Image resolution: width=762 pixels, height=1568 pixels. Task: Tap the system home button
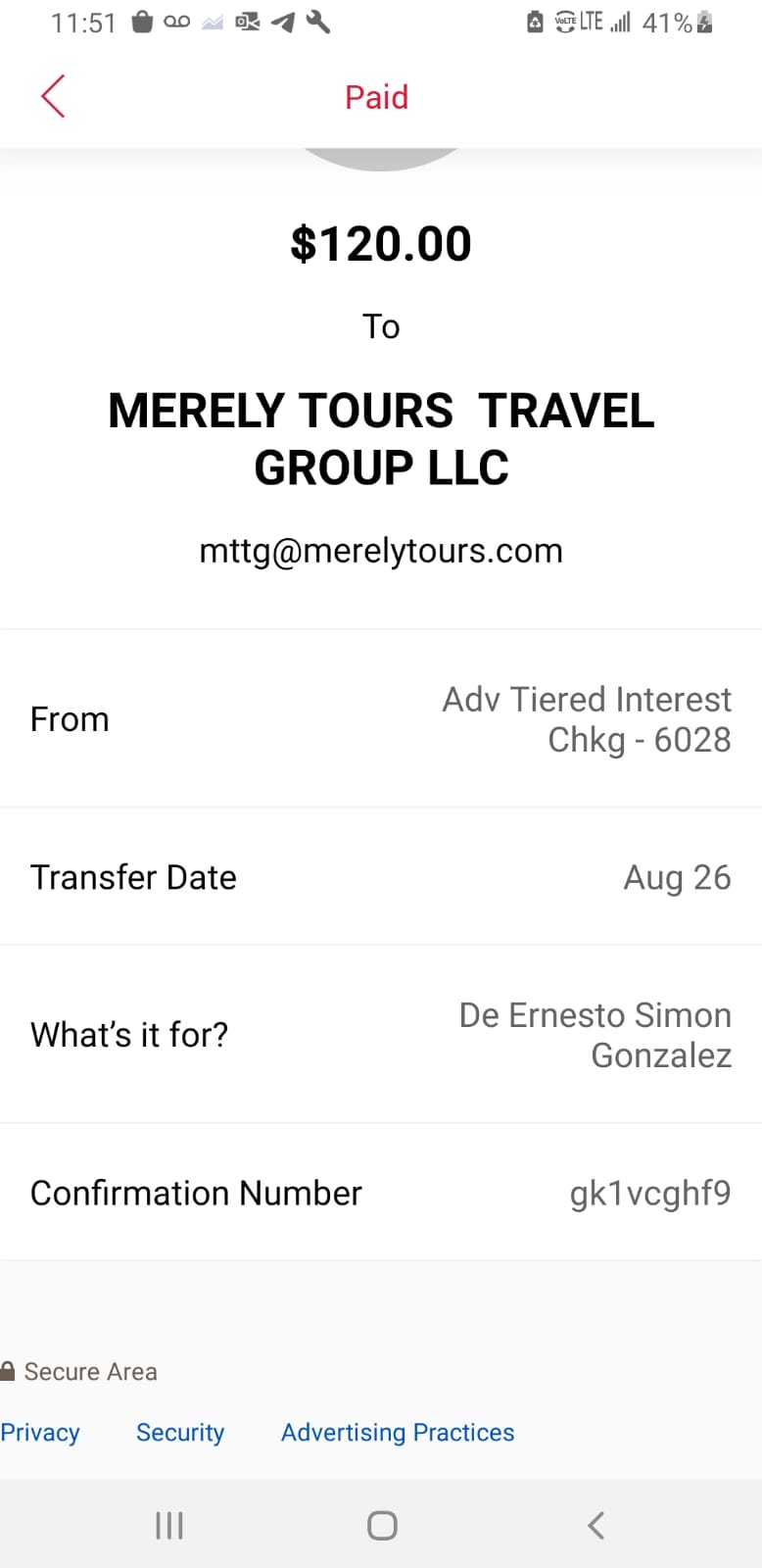click(382, 1525)
